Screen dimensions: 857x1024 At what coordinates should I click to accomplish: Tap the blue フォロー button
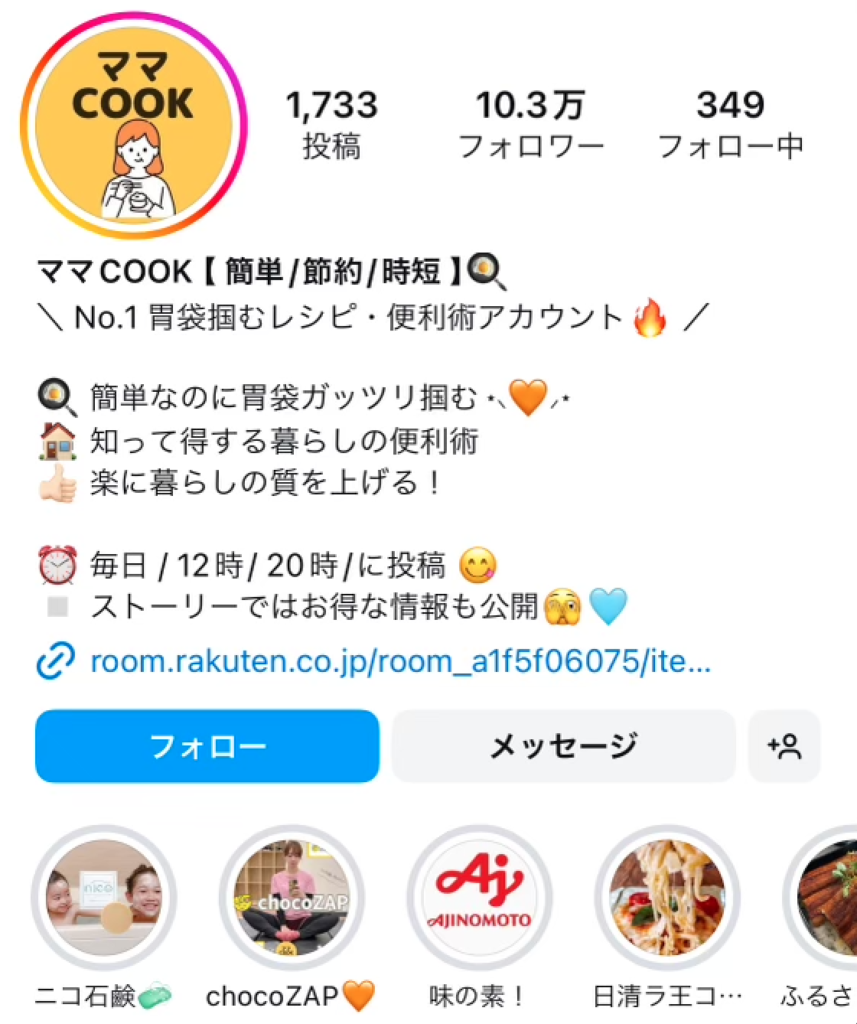coord(207,746)
